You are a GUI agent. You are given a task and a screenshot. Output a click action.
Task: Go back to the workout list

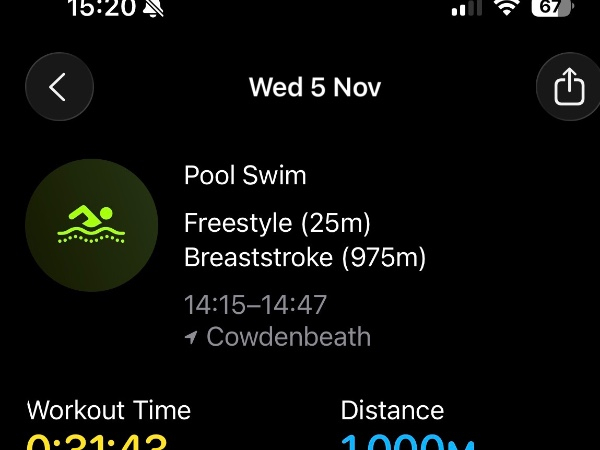(x=59, y=88)
